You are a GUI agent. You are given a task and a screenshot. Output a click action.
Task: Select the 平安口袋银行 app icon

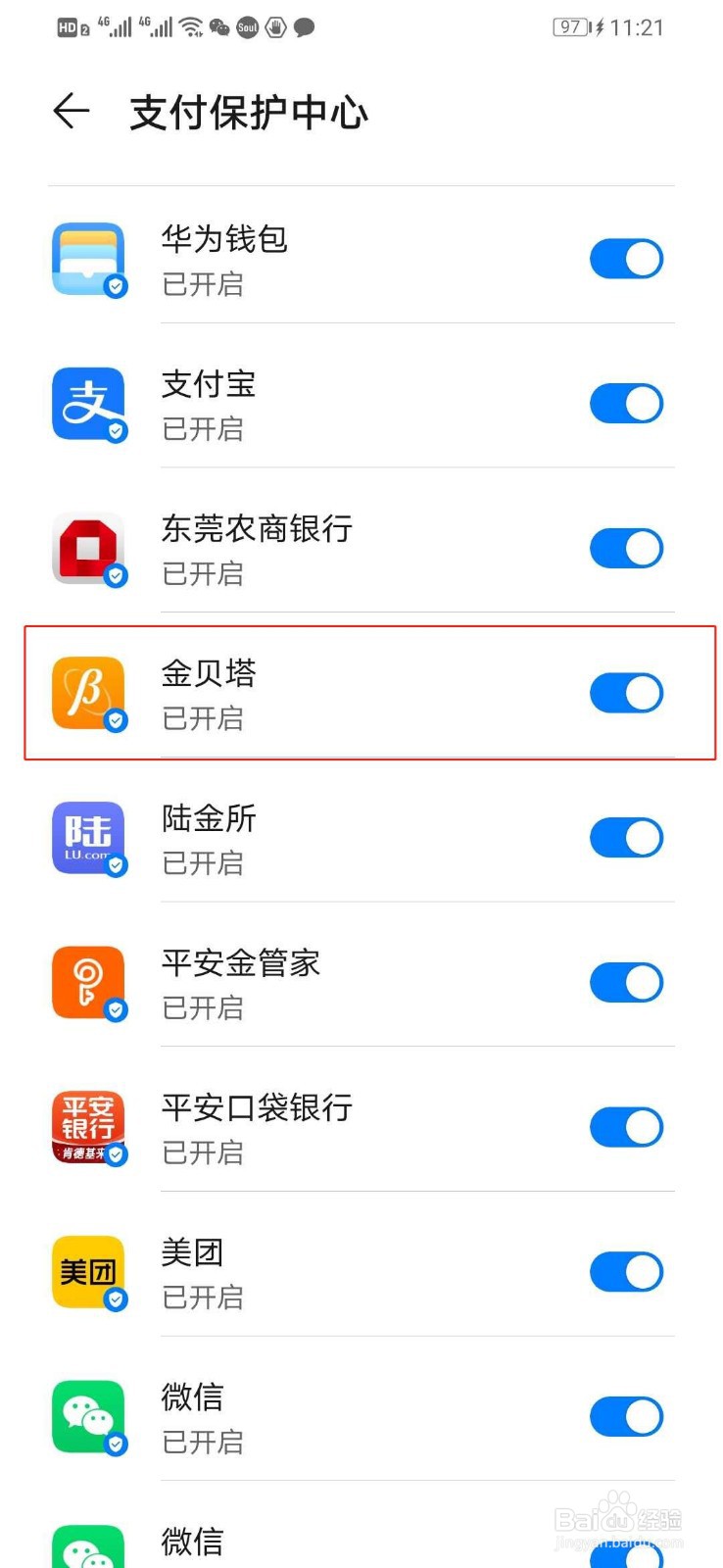88,1126
